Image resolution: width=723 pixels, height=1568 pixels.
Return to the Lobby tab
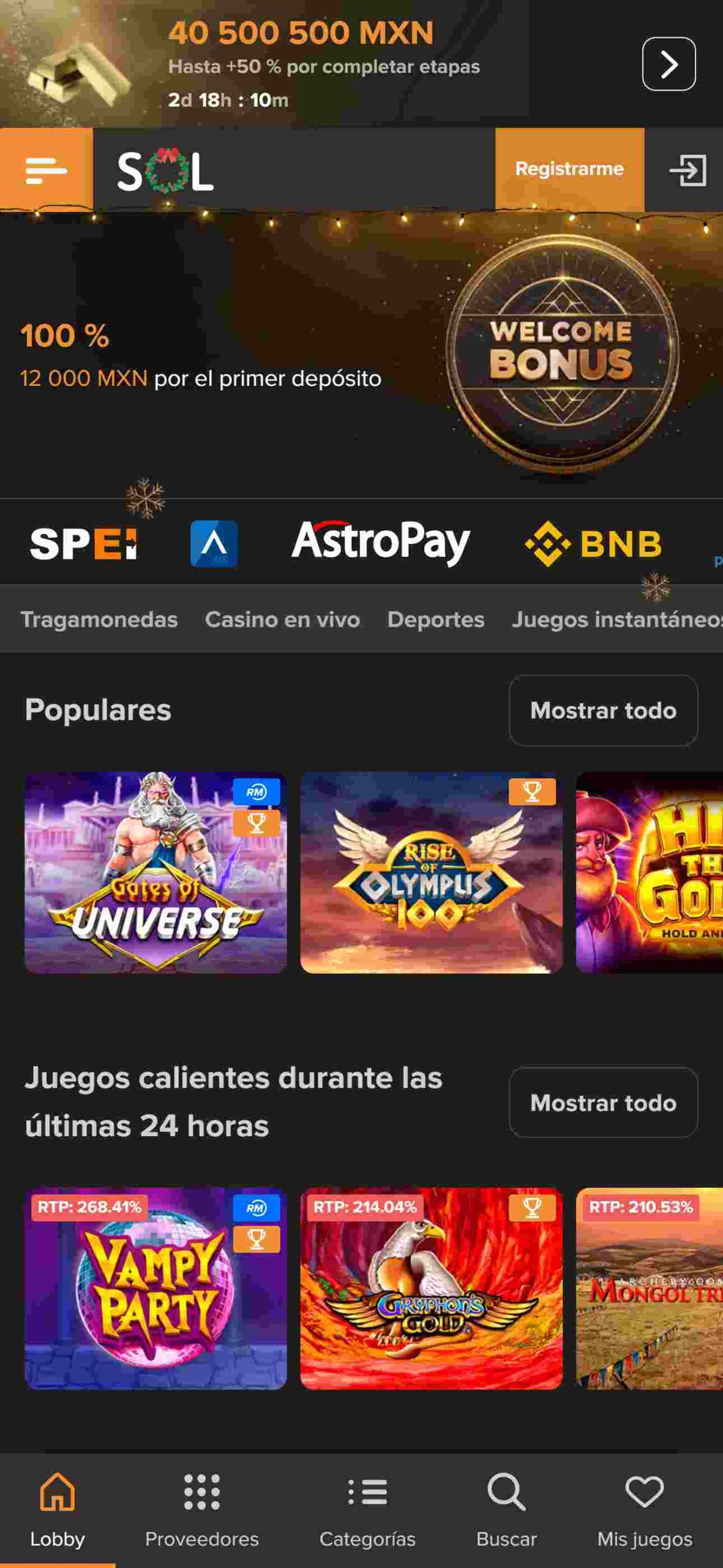click(x=58, y=1510)
